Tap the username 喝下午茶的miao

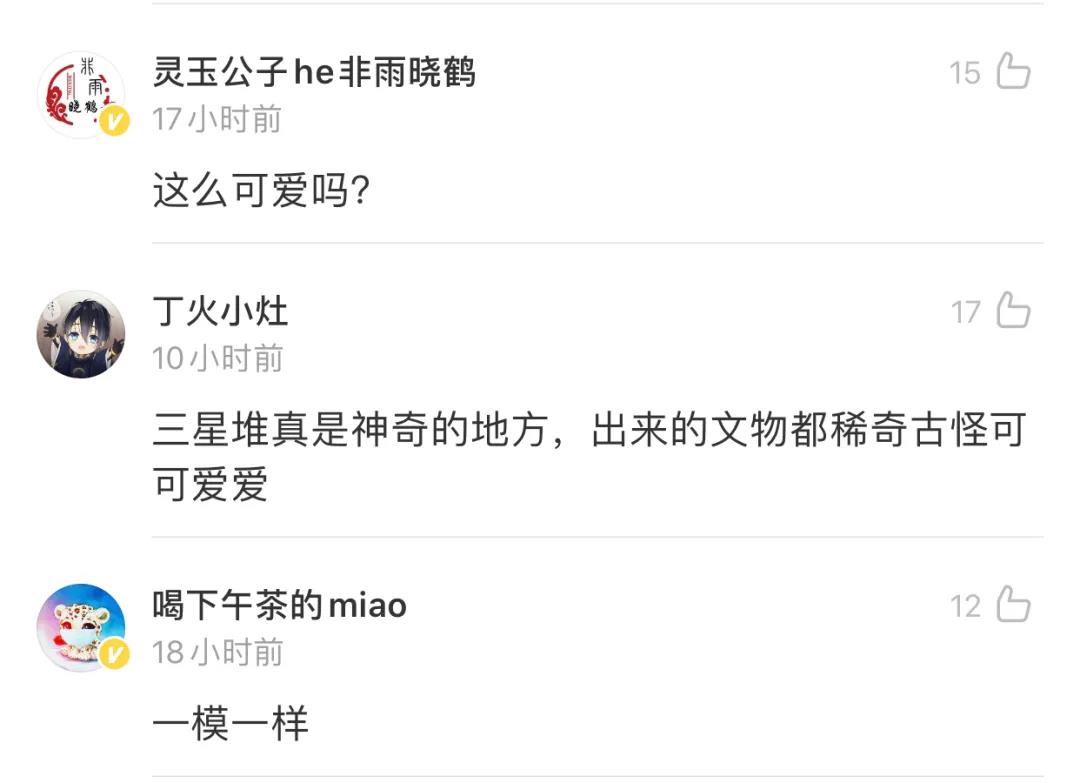coord(279,605)
